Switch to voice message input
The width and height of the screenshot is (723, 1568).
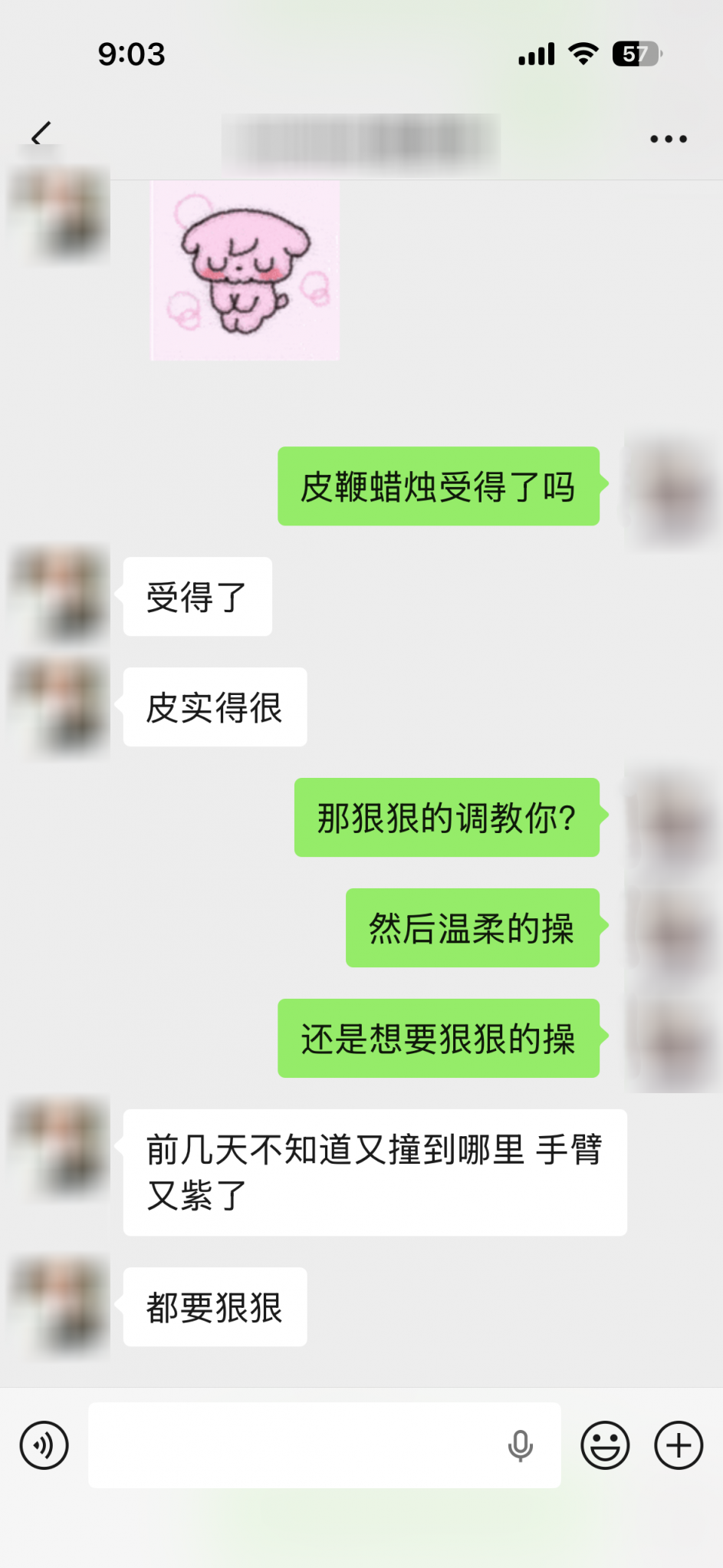(x=44, y=1445)
